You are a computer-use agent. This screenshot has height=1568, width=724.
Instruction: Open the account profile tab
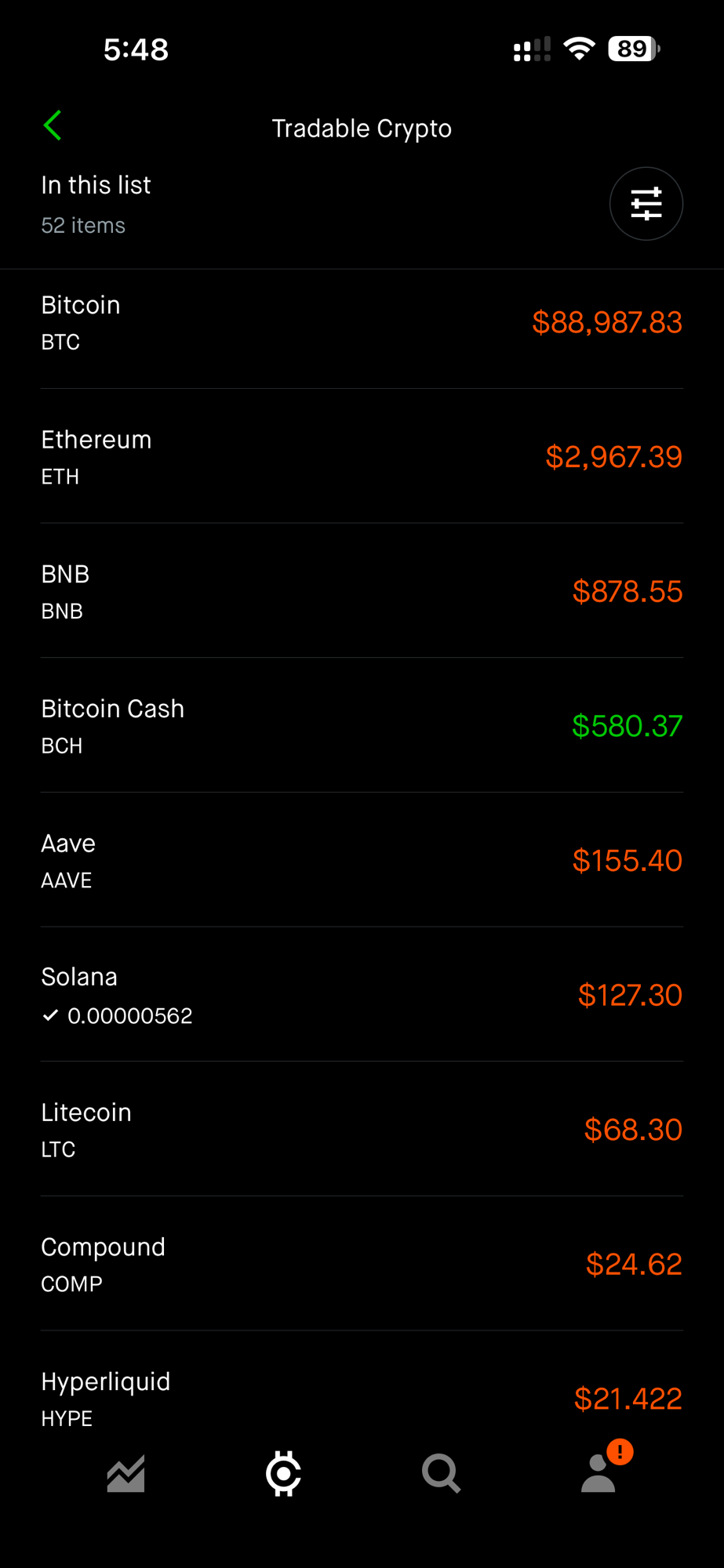(599, 1474)
